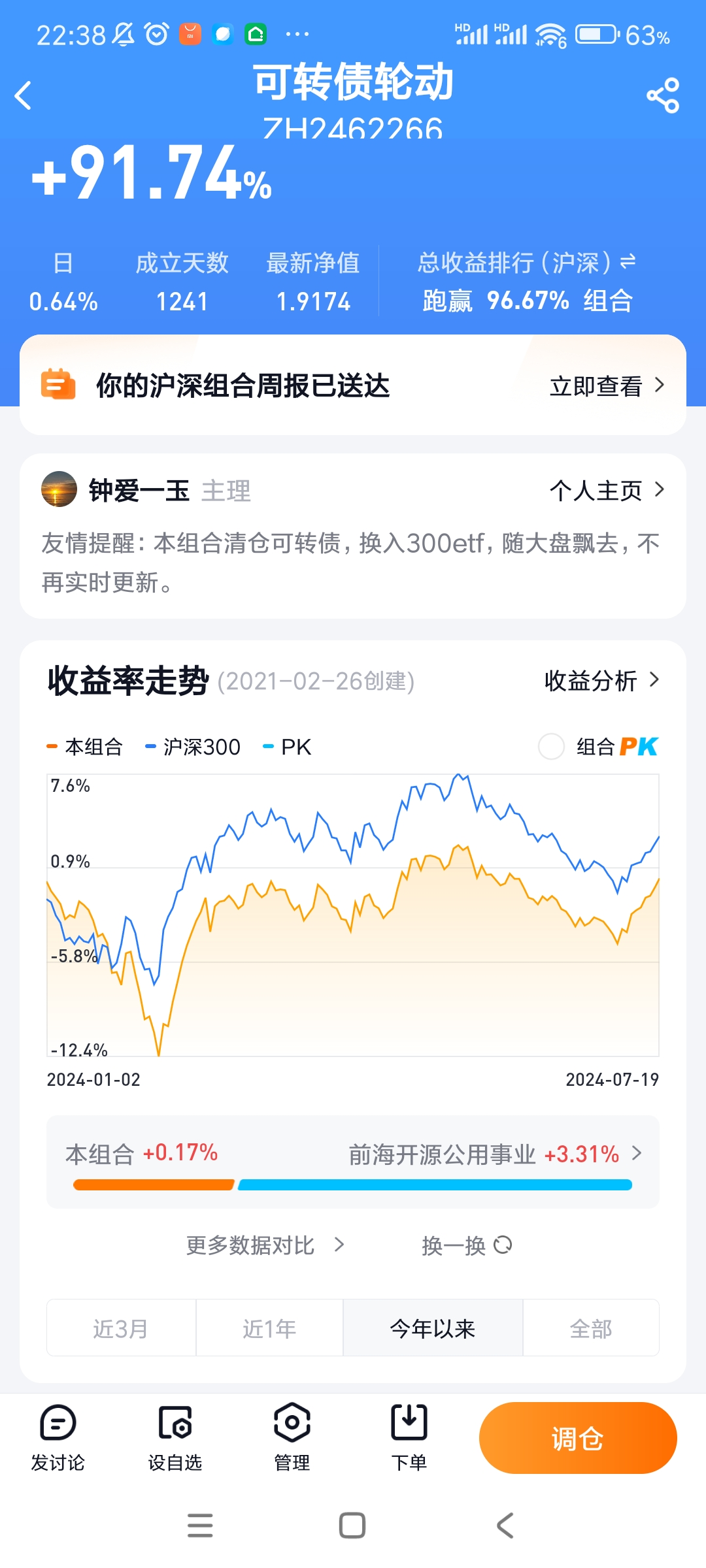Open 立即查看 for the weekly report
The height and width of the screenshot is (1568, 706).
[x=606, y=386]
